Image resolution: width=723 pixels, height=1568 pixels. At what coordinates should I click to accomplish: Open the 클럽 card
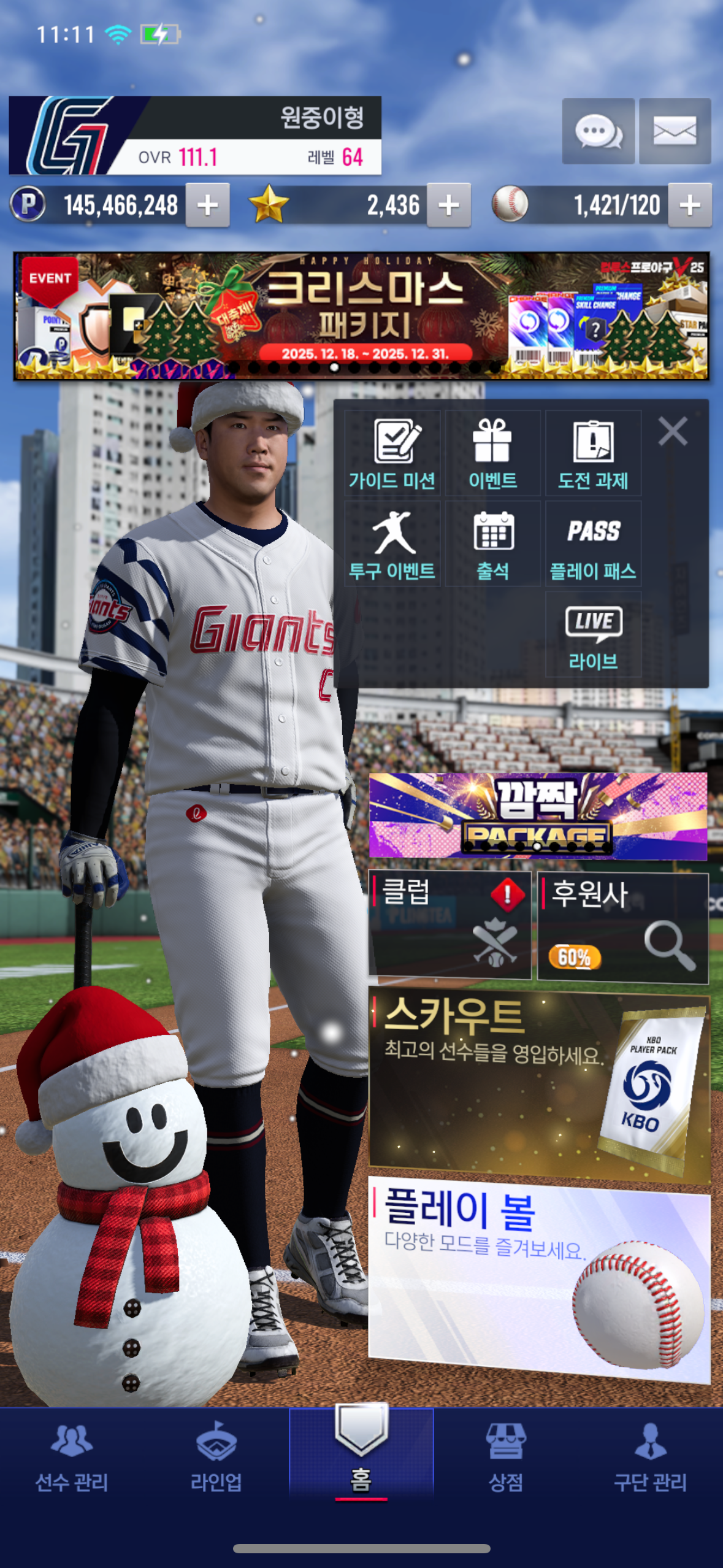pyautogui.click(x=449, y=924)
